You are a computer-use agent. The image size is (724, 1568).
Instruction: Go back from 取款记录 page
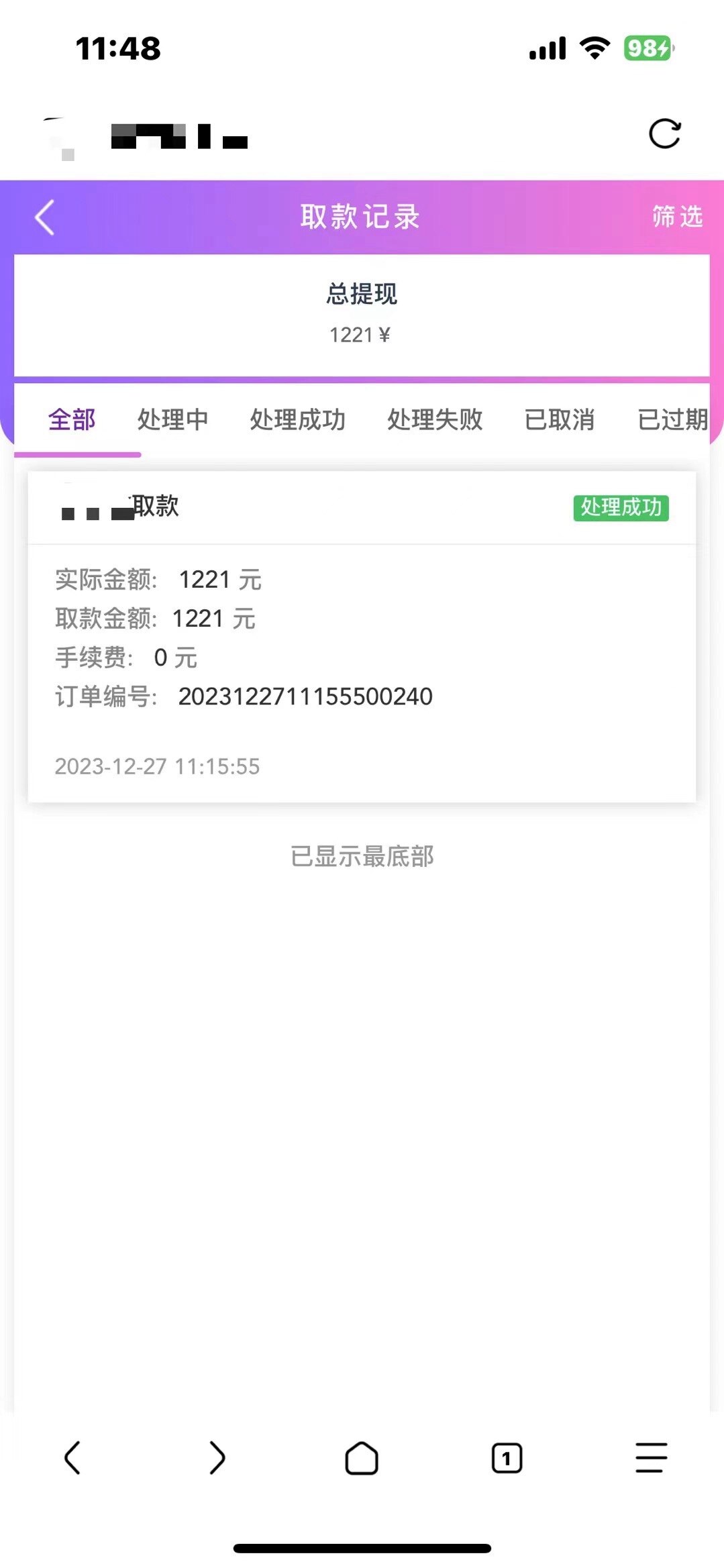pyautogui.click(x=44, y=217)
